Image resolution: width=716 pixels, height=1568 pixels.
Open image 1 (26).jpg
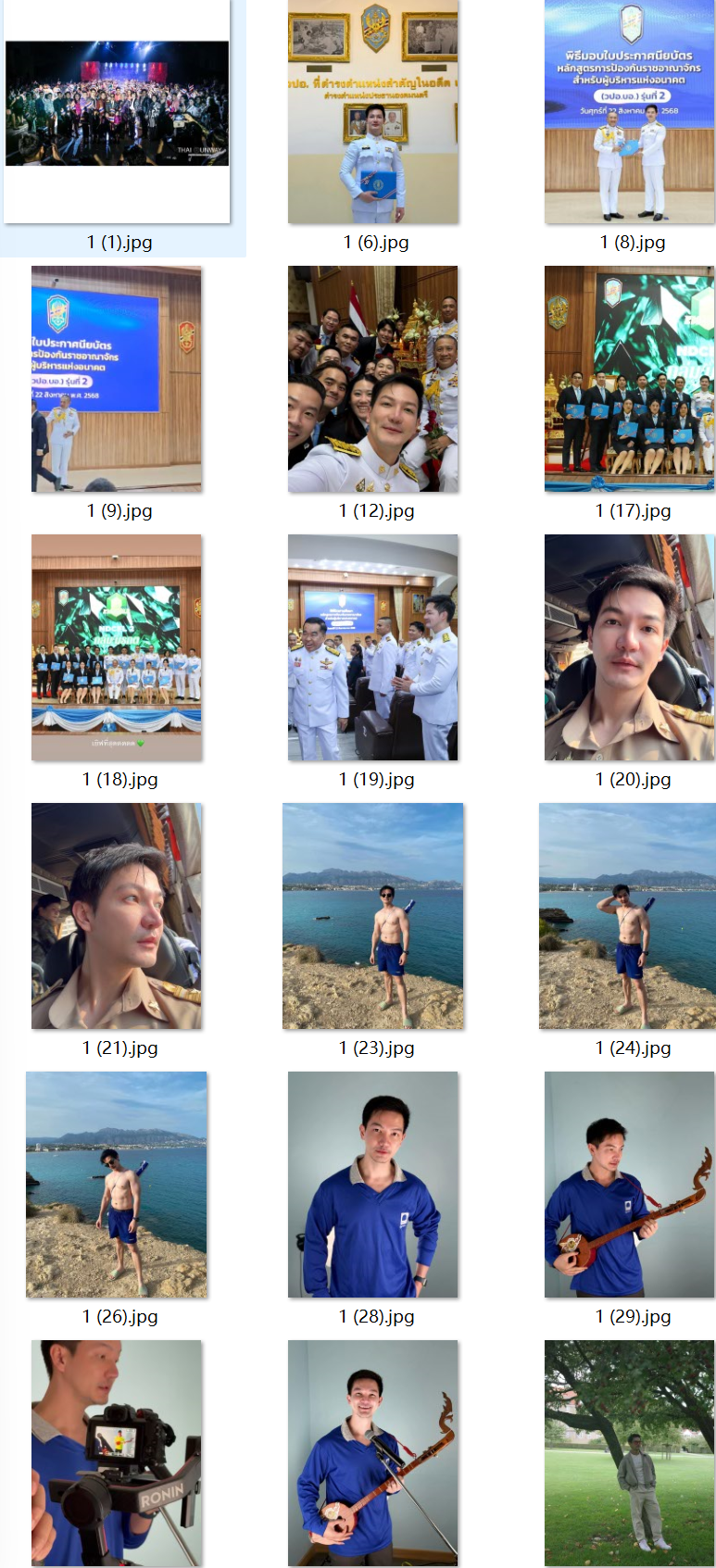[x=117, y=1185]
